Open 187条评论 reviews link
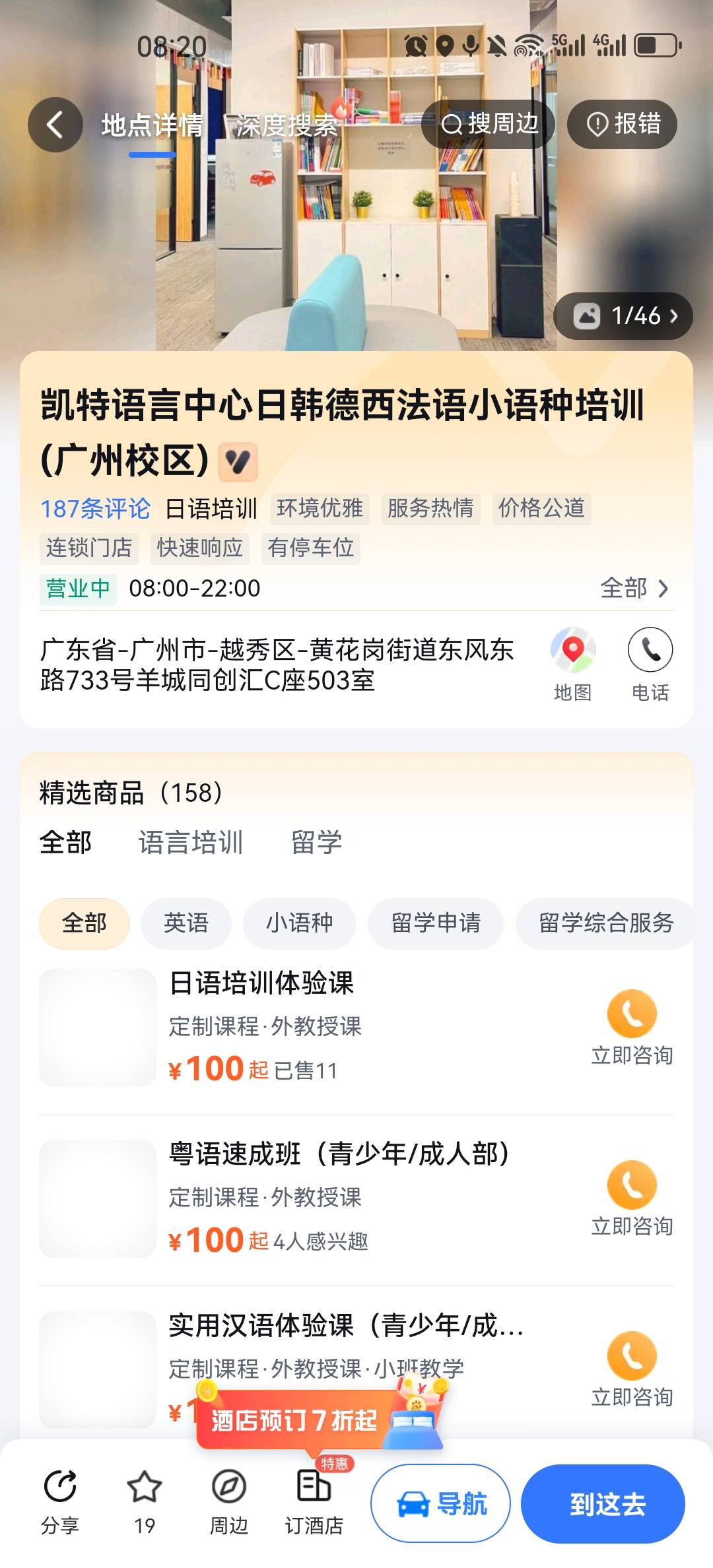Screen dimensions: 713x1568 tap(94, 509)
